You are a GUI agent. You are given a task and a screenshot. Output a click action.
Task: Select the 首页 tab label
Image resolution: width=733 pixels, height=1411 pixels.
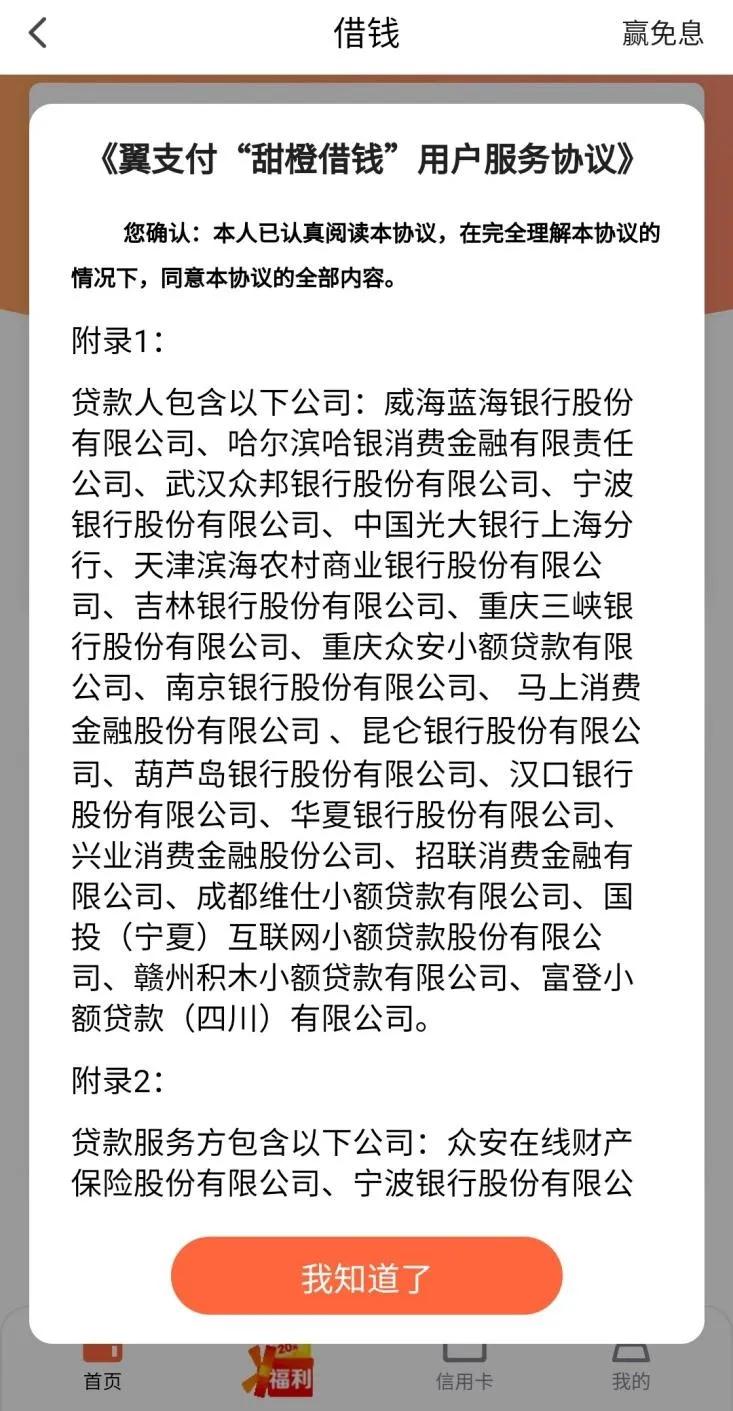click(x=104, y=1380)
